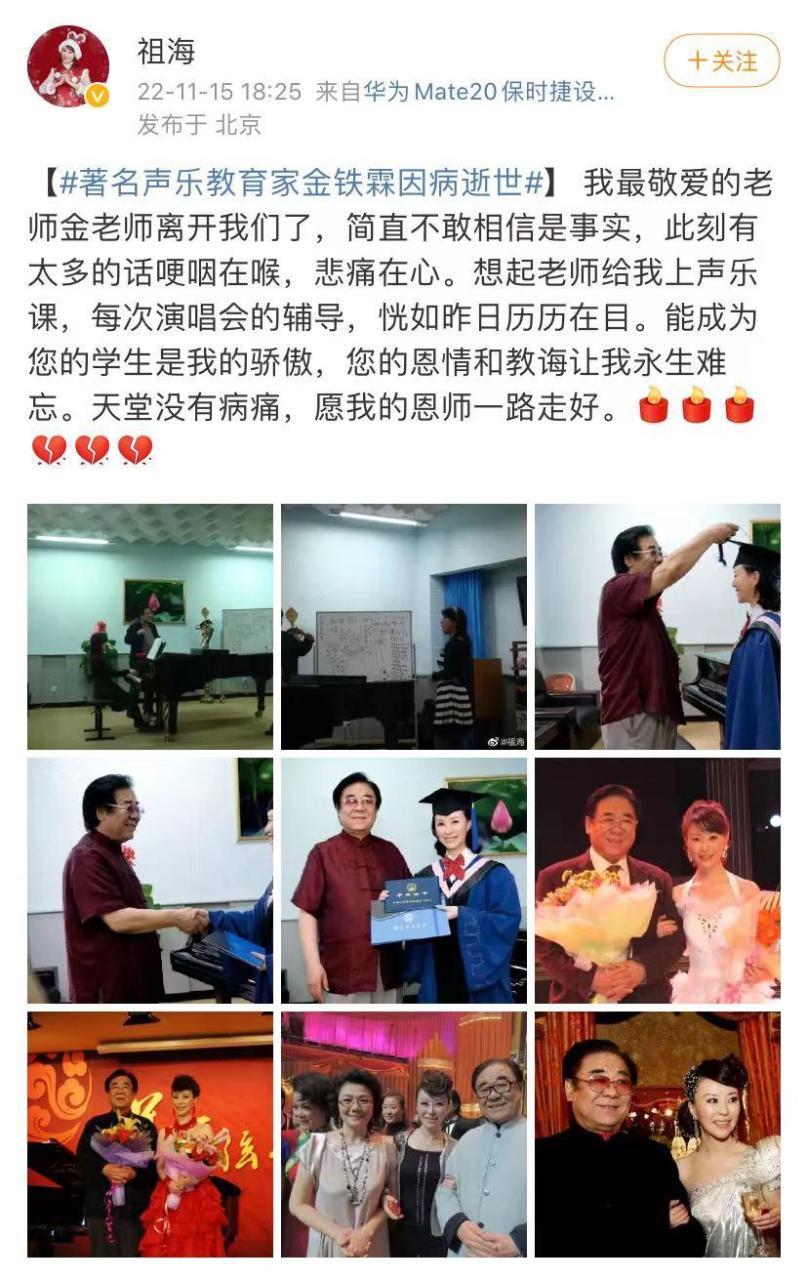Open the graduation diploma photo

click(403, 880)
